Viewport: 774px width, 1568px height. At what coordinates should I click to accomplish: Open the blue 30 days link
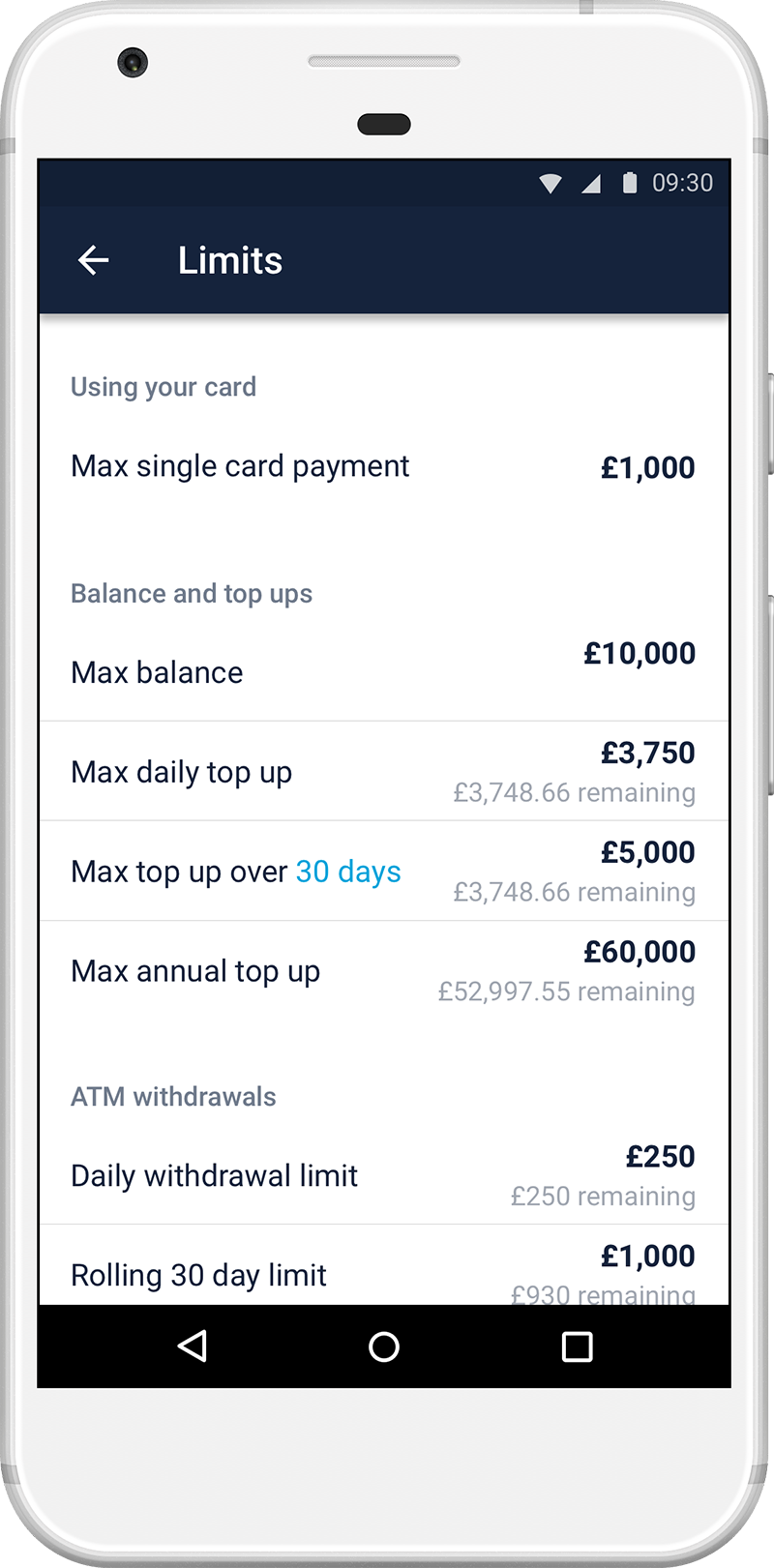(x=347, y=872)
